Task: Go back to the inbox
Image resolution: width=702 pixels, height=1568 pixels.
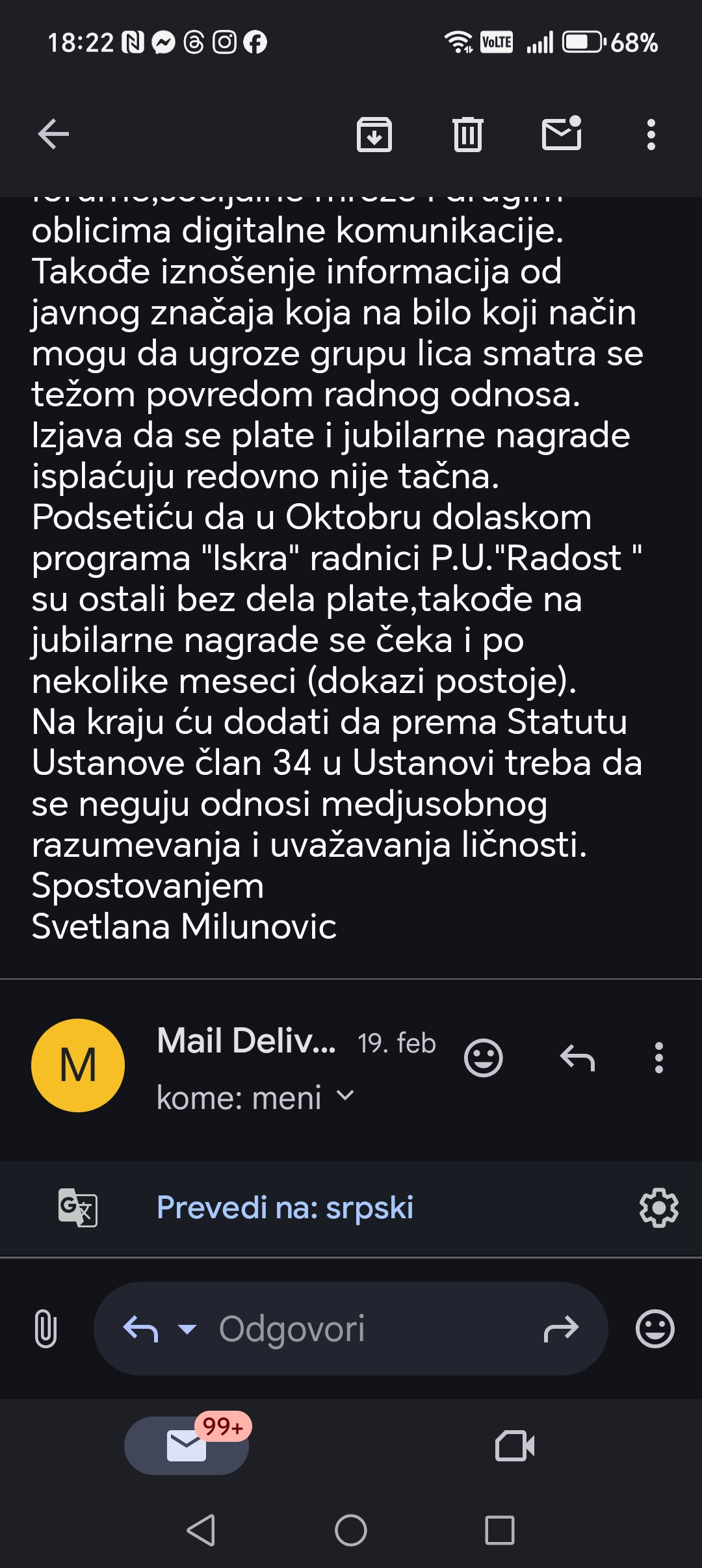Action: [53, 135]
